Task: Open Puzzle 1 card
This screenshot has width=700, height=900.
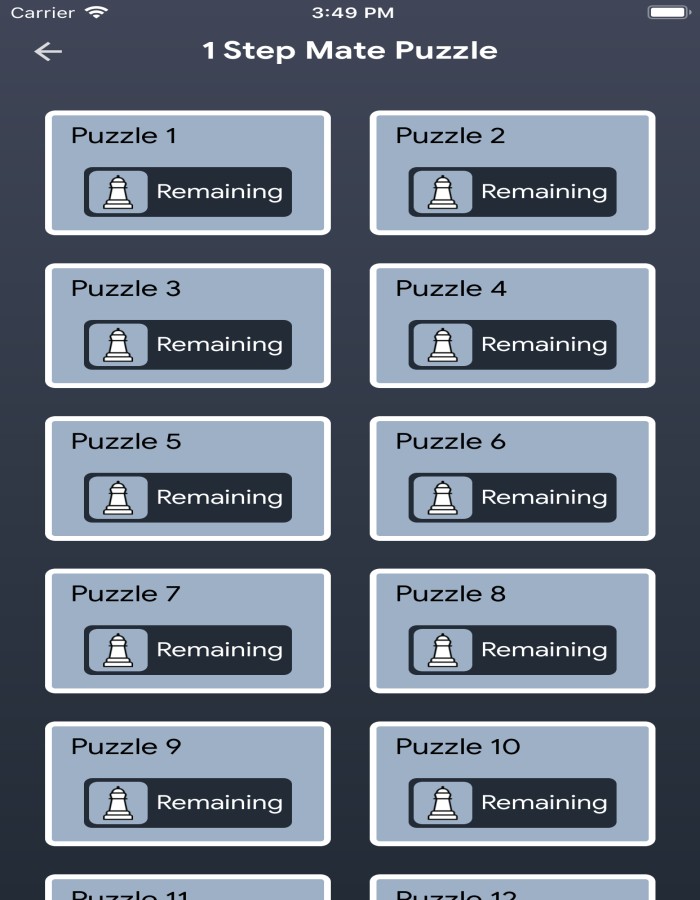Action: click(188, 173)
